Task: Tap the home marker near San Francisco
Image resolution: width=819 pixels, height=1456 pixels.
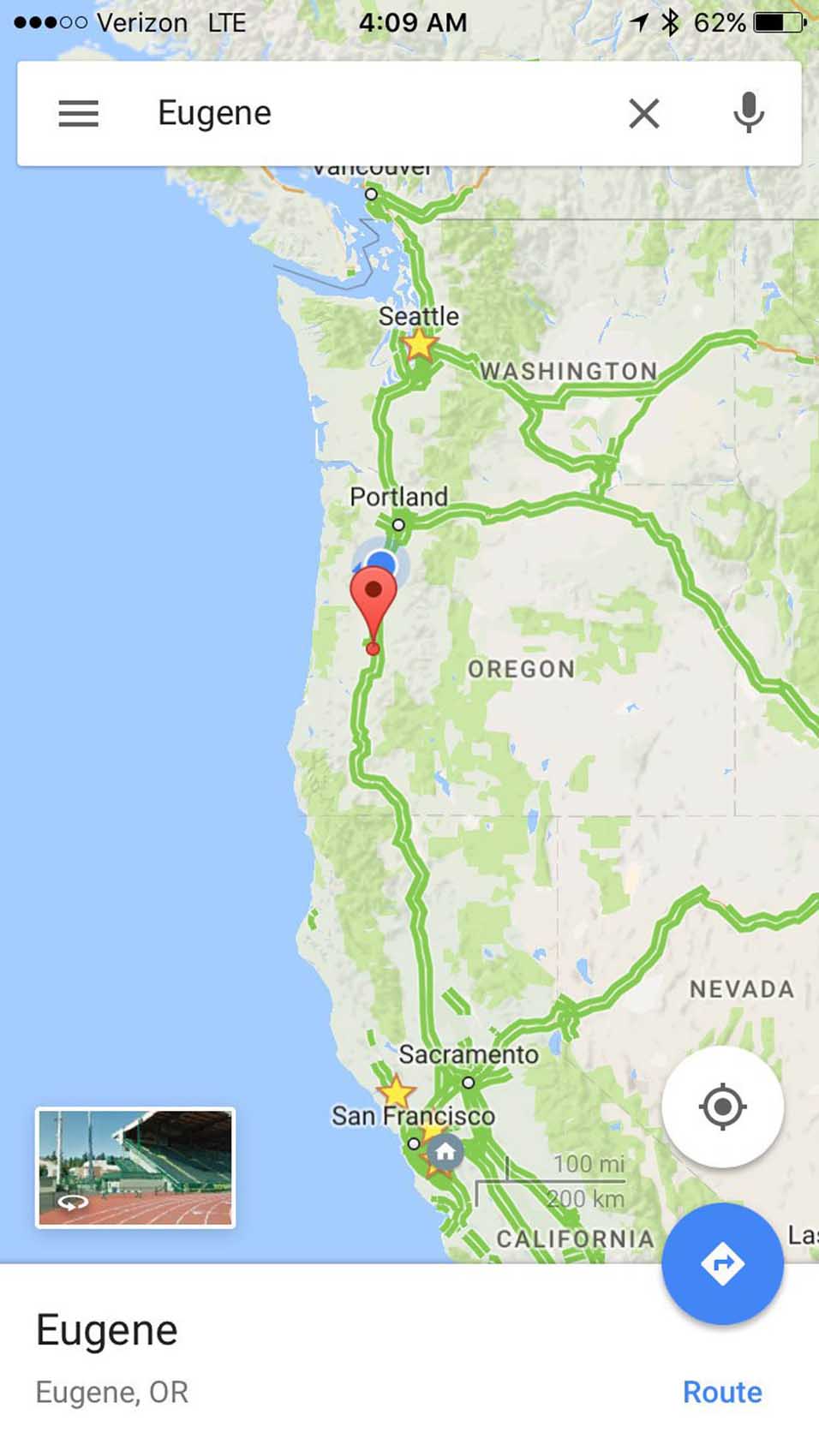Action: 445,1152
